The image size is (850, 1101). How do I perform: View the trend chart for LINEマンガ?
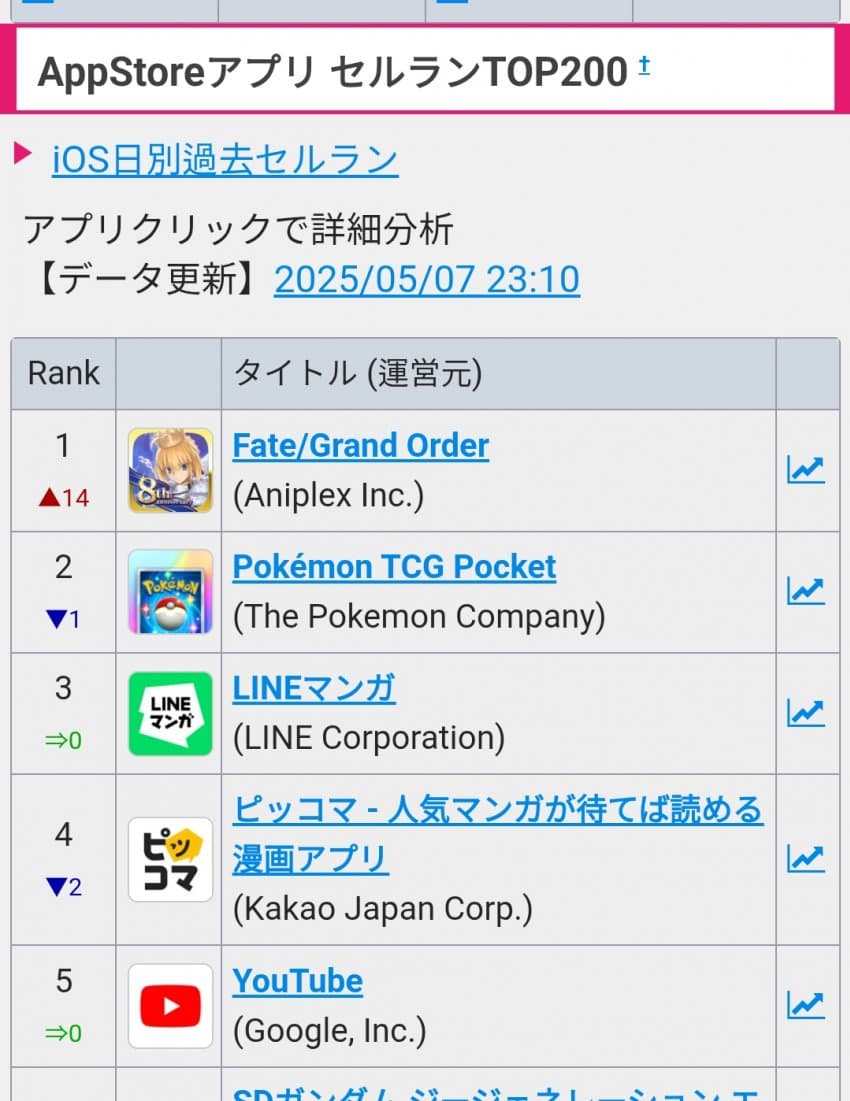(805, 713)
